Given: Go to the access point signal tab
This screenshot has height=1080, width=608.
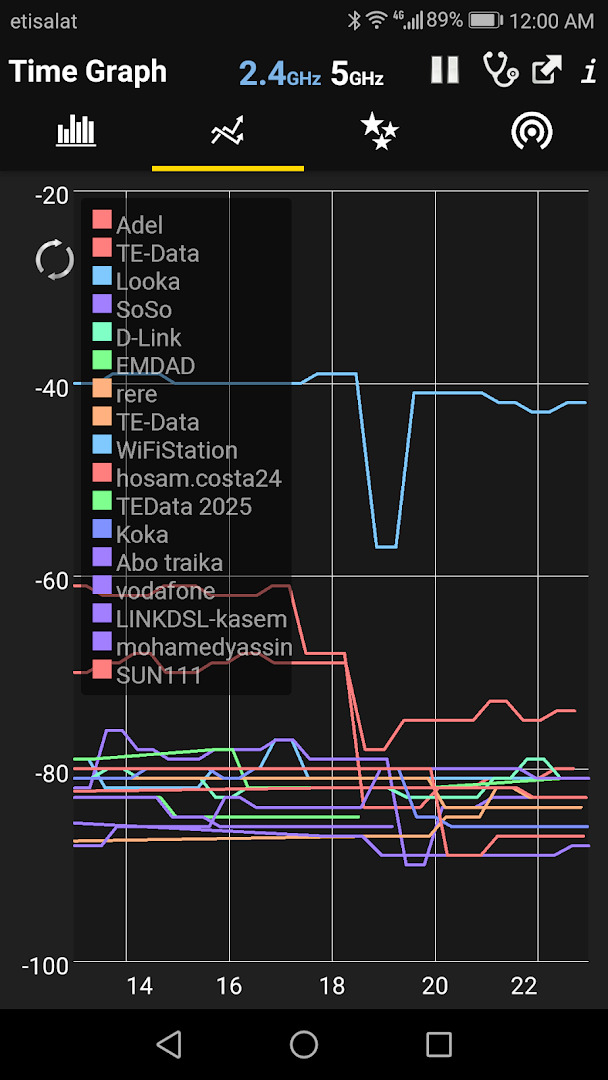Looking at the screenshot, I should click(532, 131).
